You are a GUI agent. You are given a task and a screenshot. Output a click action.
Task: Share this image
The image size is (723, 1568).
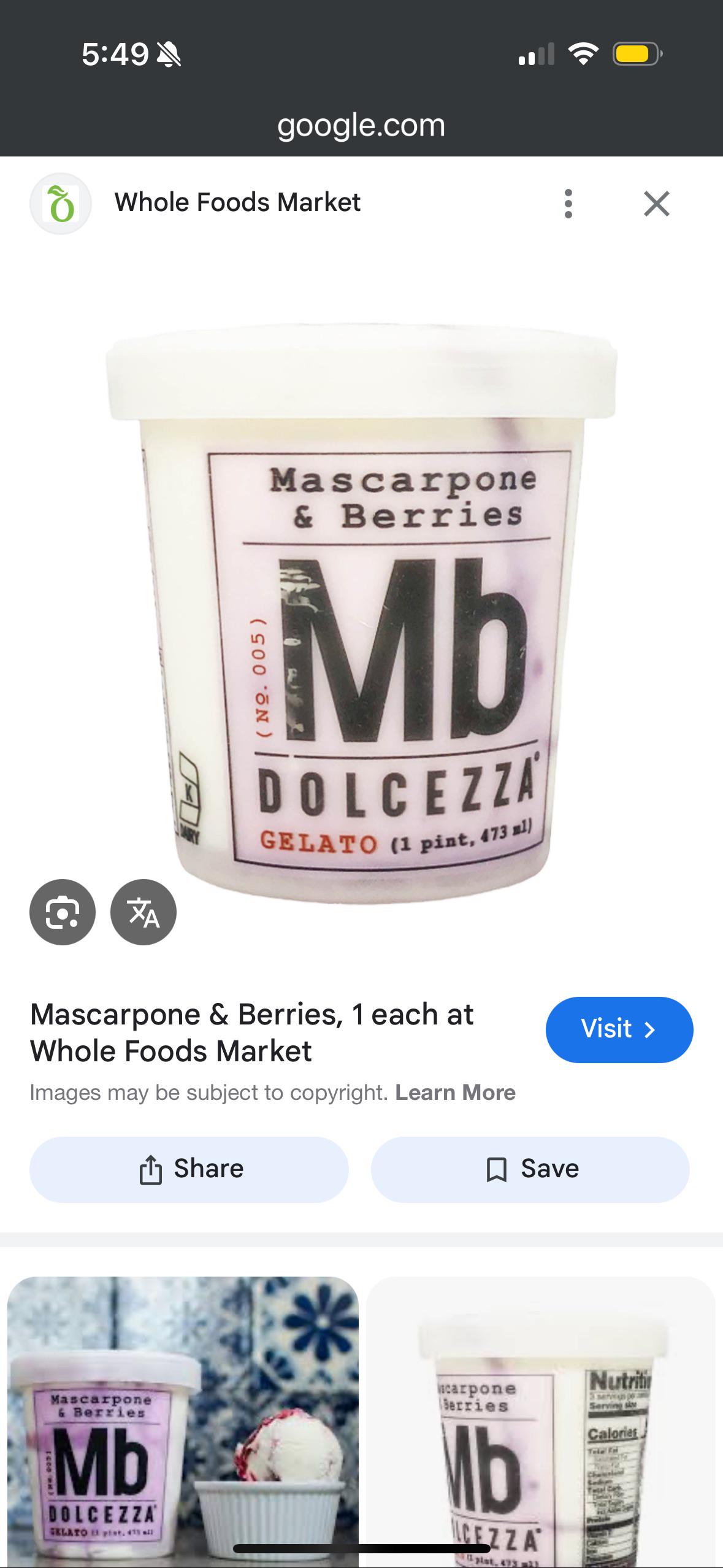click(189, 1169)
